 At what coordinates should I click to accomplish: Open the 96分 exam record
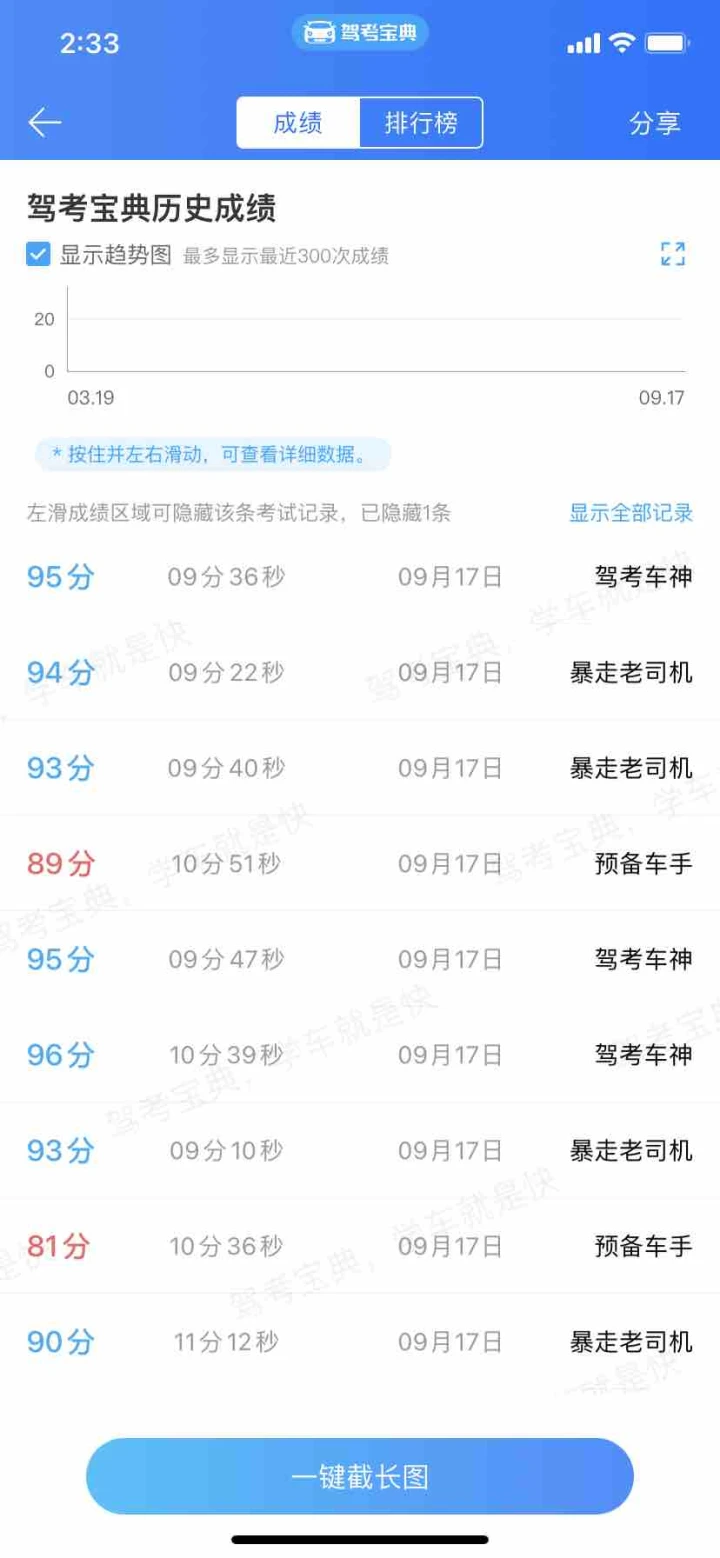pos(360,1055)
